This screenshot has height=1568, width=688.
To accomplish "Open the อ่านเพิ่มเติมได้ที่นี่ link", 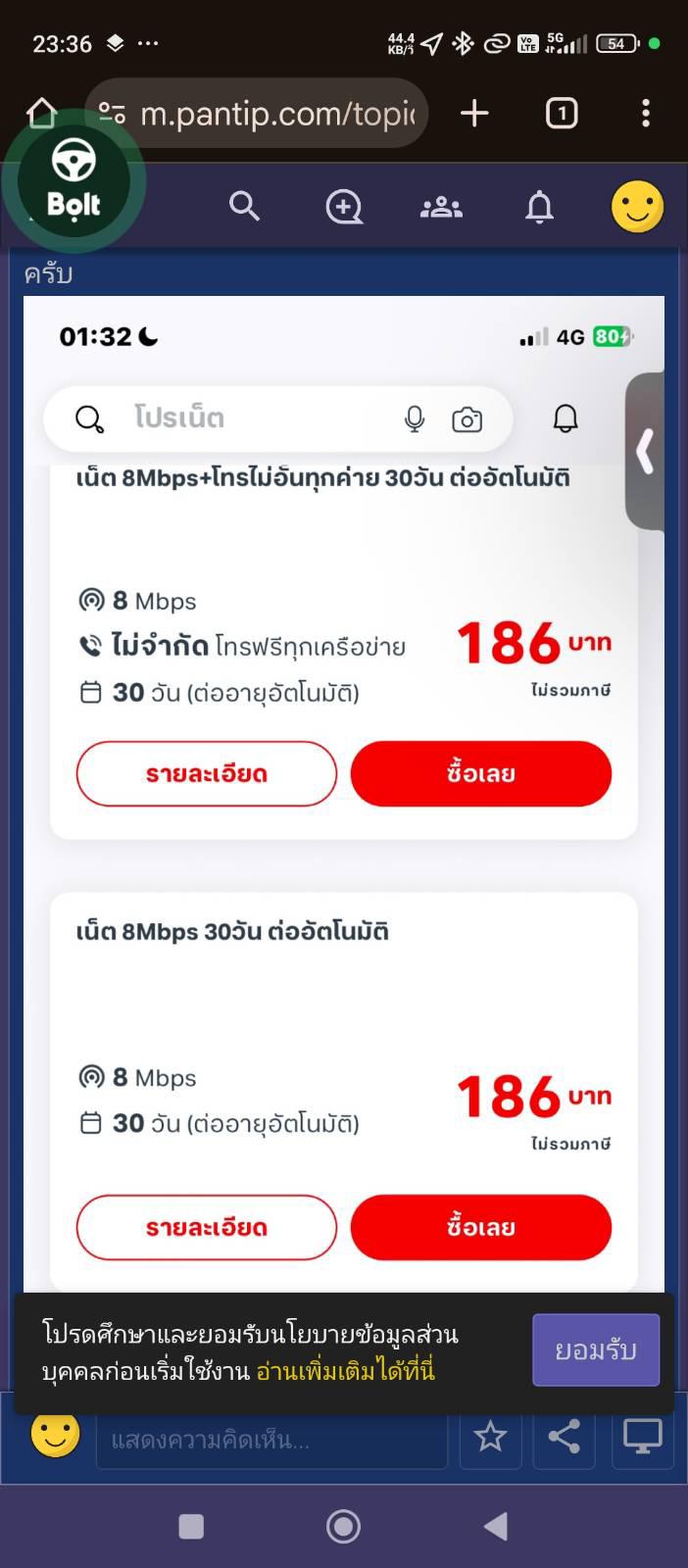I will (x=345, y=1370).
